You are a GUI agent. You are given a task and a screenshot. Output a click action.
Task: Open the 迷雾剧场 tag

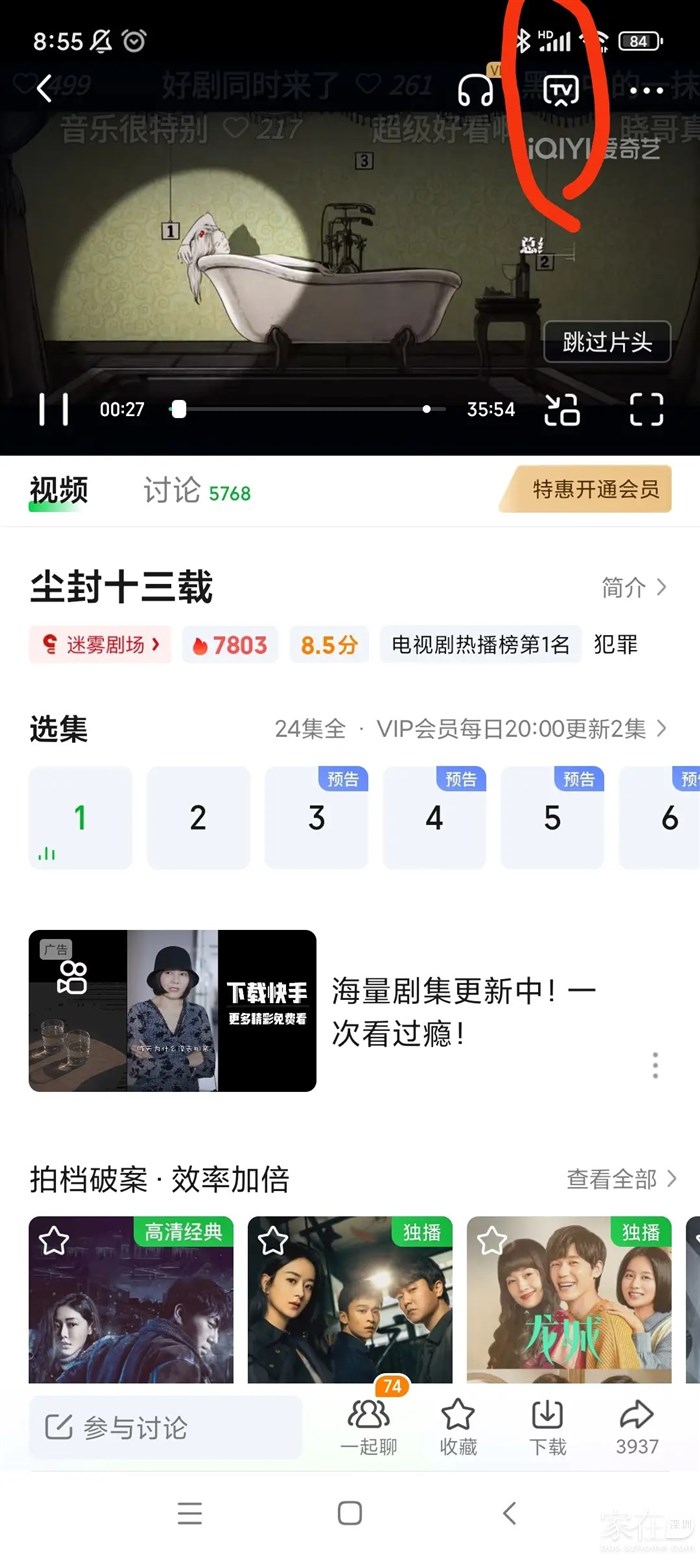(100, 645)
